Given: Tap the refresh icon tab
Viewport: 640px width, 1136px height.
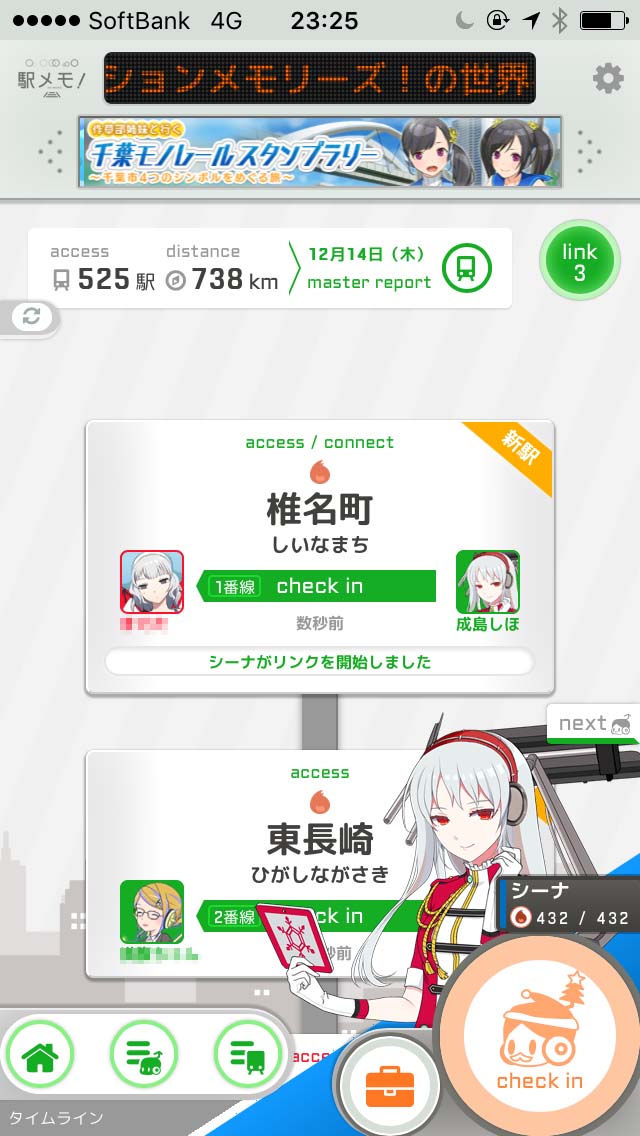Looking at the screenshot, I should coord(31,318).
